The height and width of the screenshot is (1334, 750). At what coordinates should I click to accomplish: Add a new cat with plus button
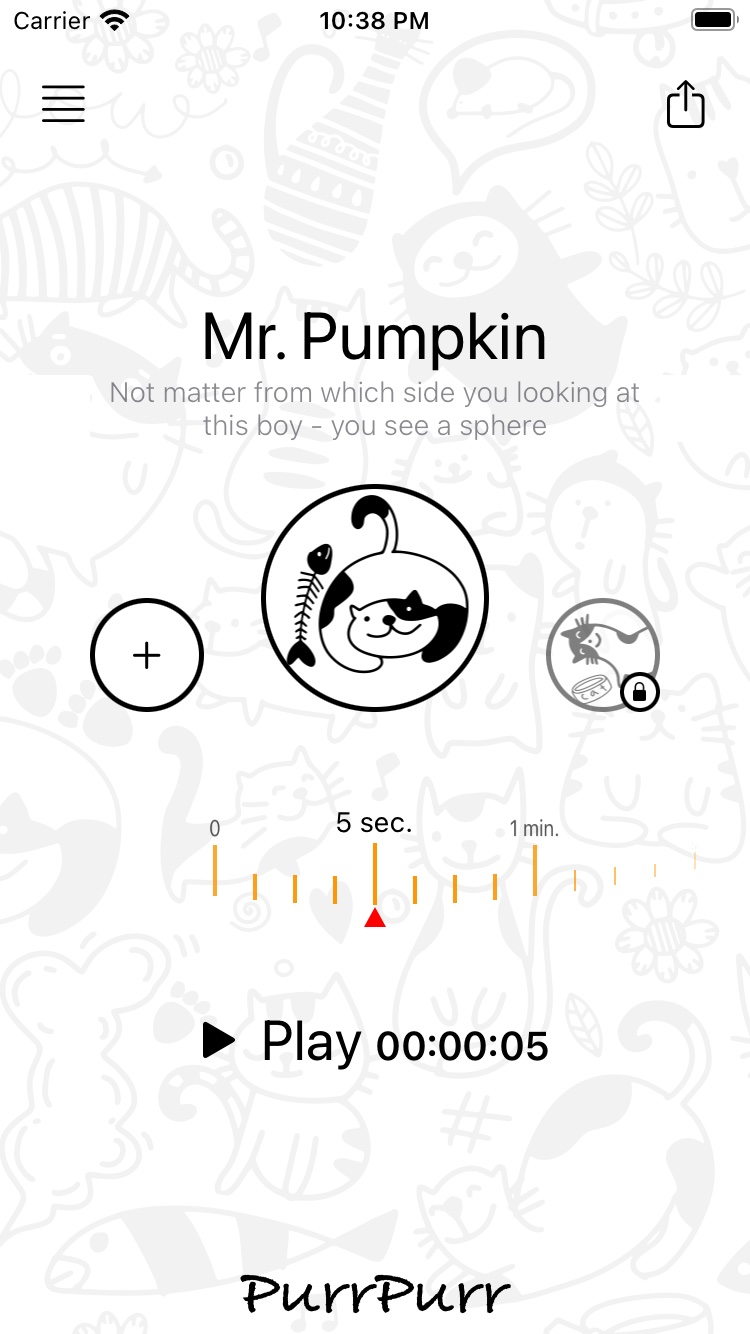pyautogui.click(x=147, y=655)
